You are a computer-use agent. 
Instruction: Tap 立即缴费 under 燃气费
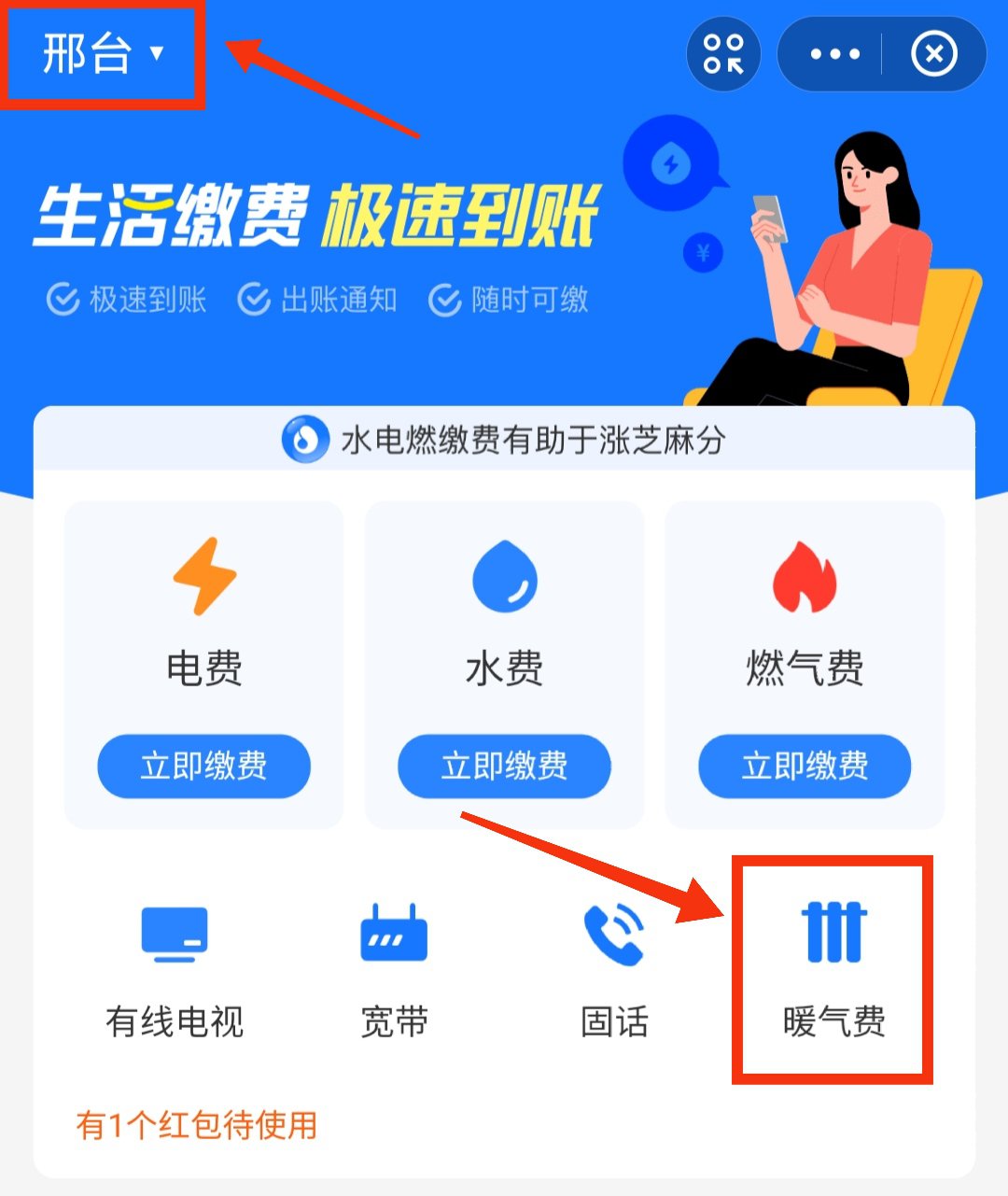point(805,767)
